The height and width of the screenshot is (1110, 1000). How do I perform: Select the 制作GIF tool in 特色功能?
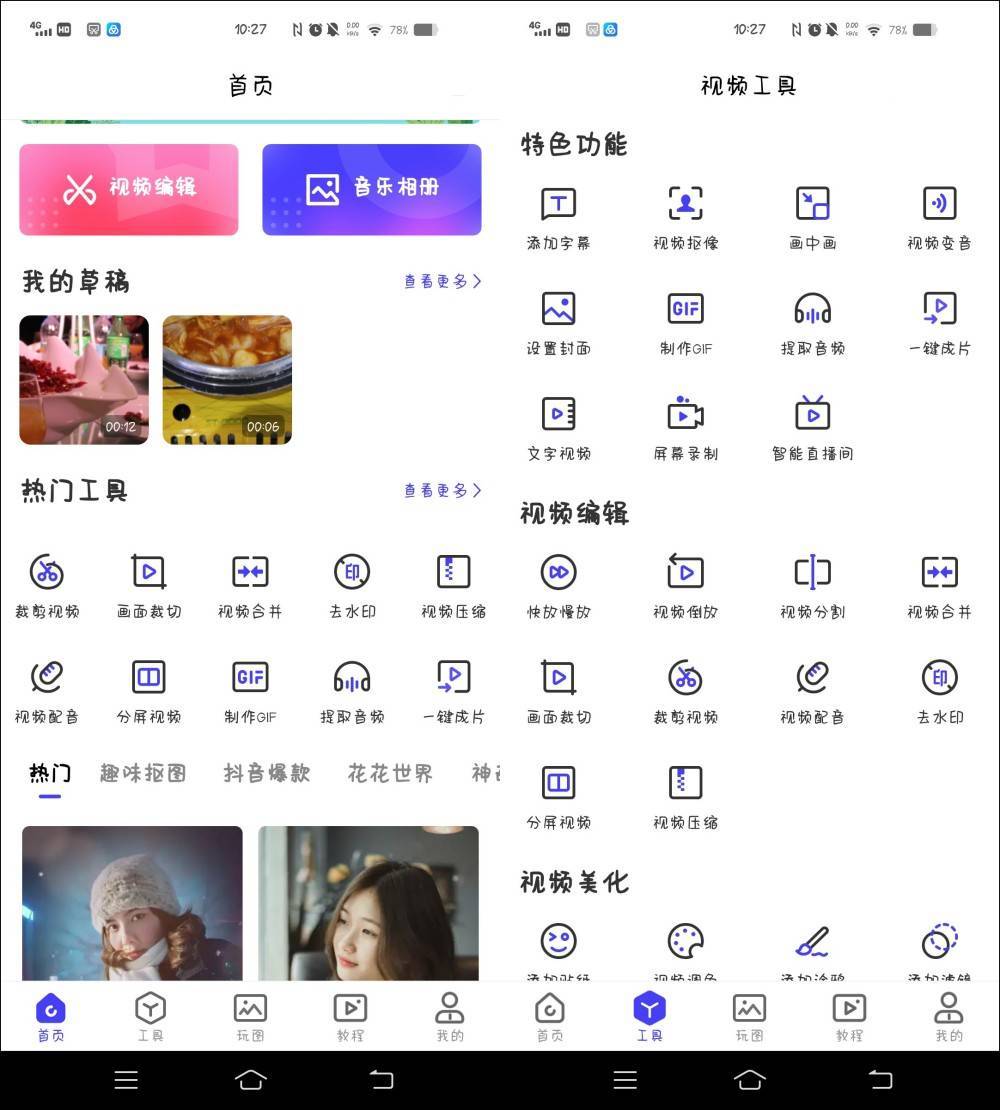(685, 320)
